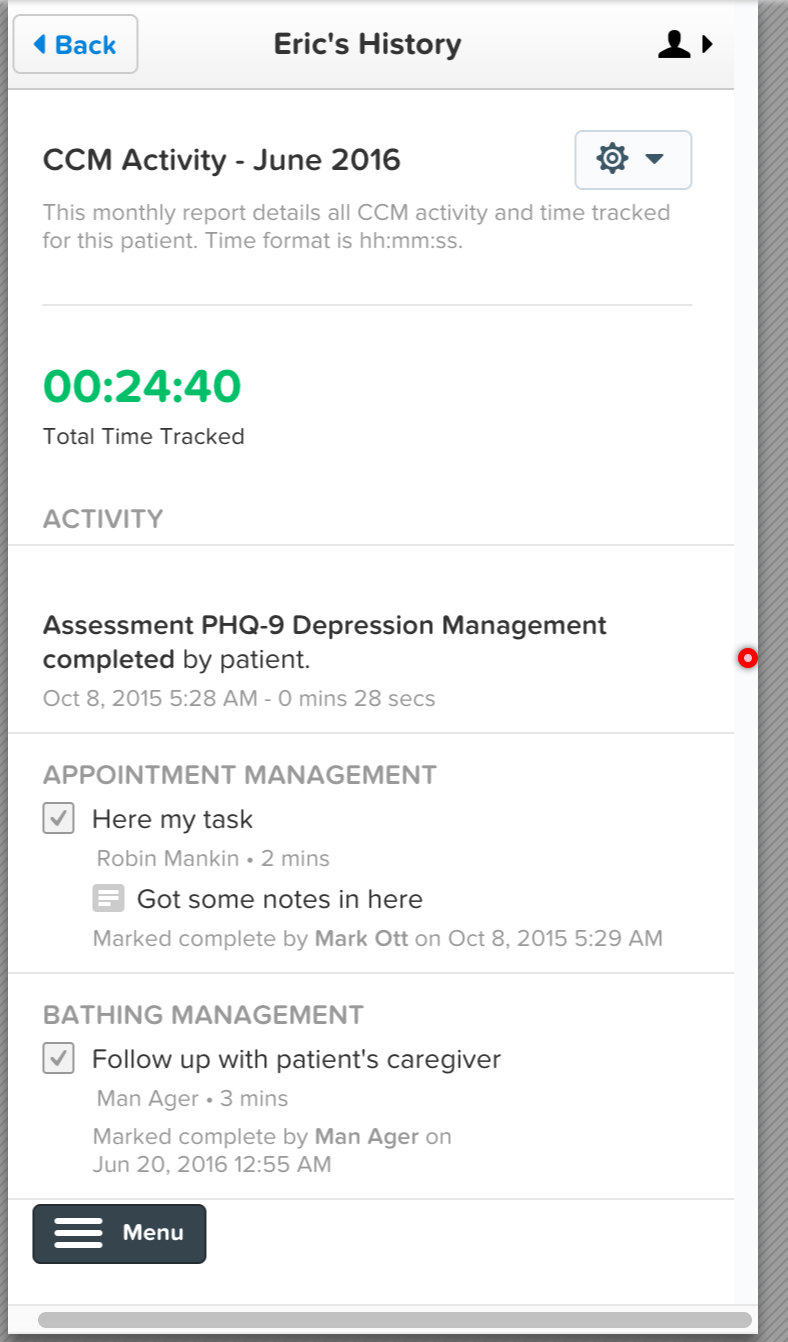Click the notes icon beside 'Got some notes in here'
This screenshot has width=788, height=1342.
tap(107, 897)
